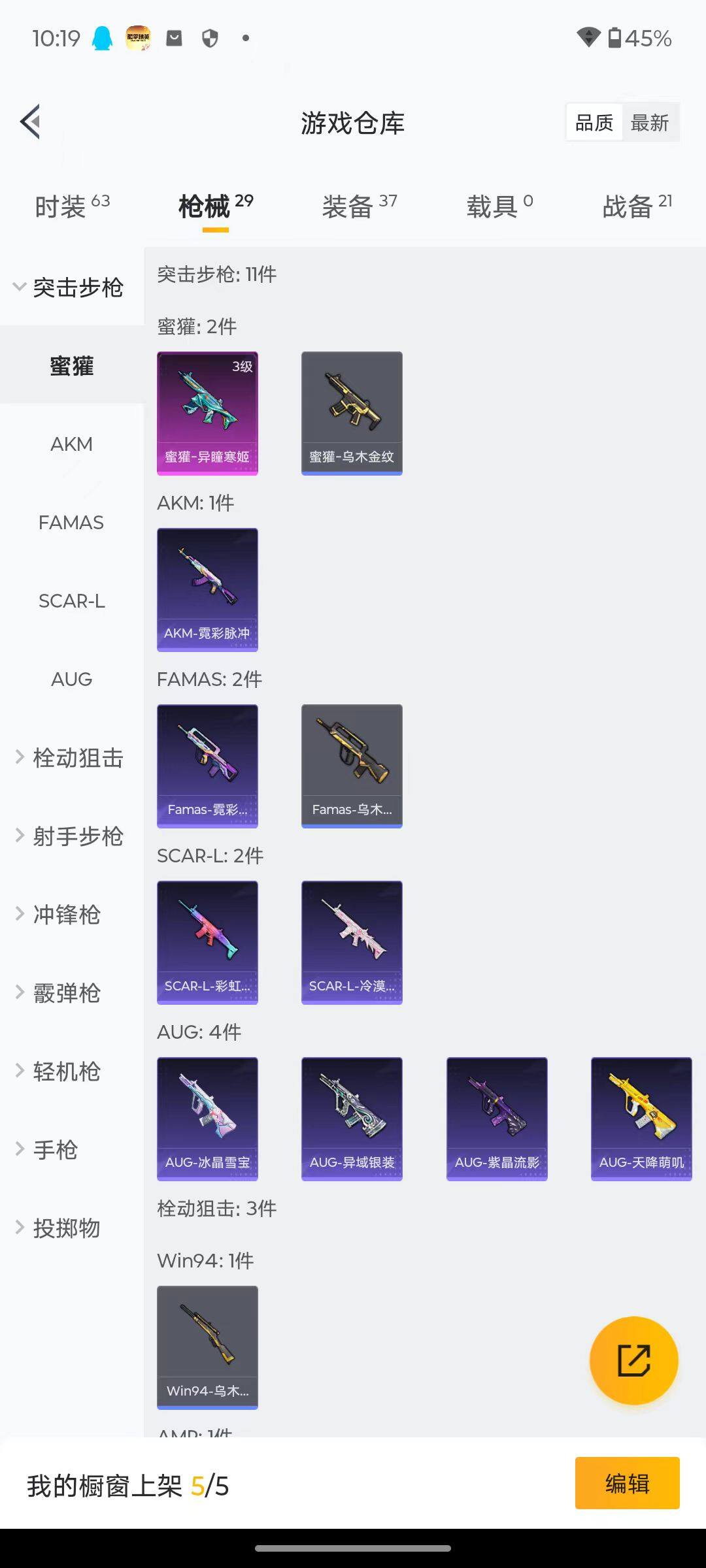Edit my showcase with 编辑

click(x=627, y=1483)
